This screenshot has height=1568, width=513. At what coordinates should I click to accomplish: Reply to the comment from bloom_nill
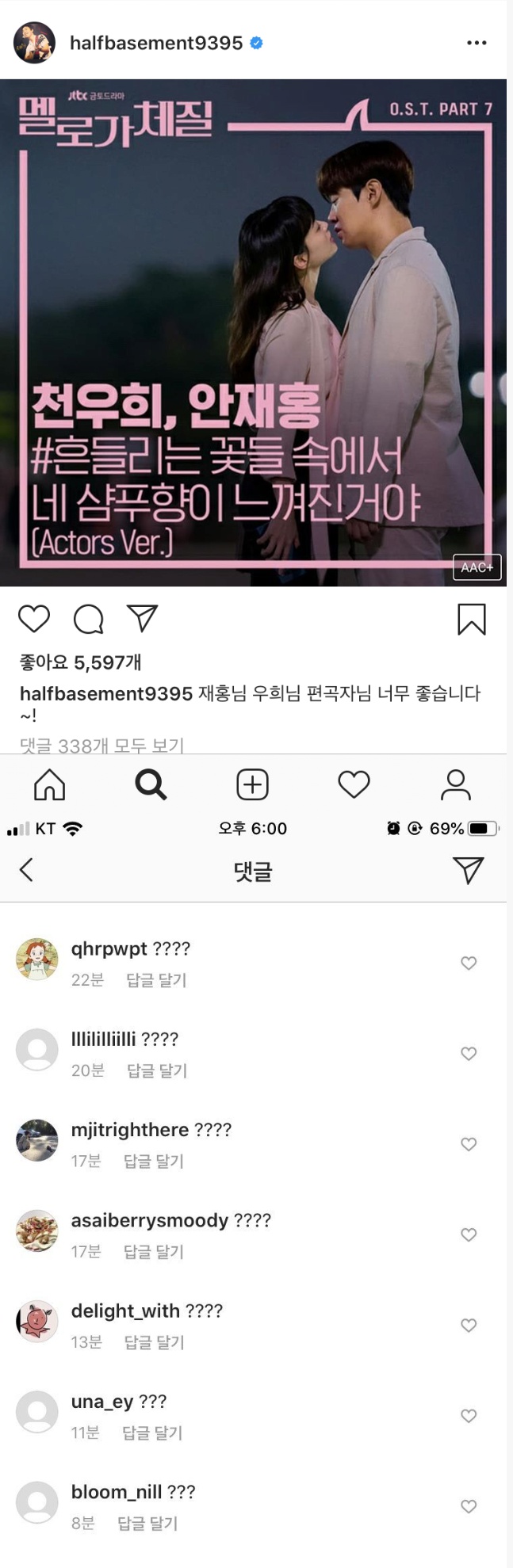pos(147,1523)
